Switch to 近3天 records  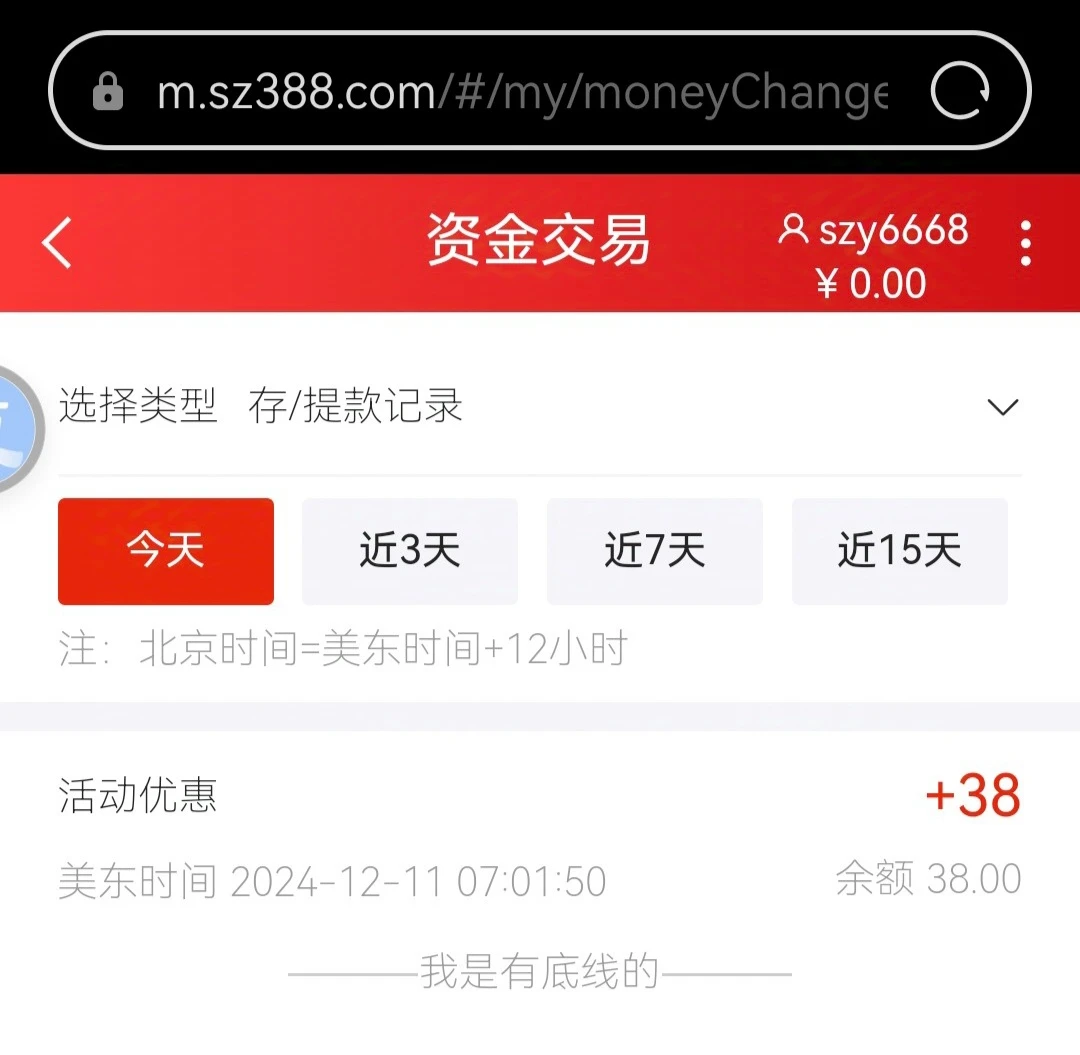(x=410, y=551)
